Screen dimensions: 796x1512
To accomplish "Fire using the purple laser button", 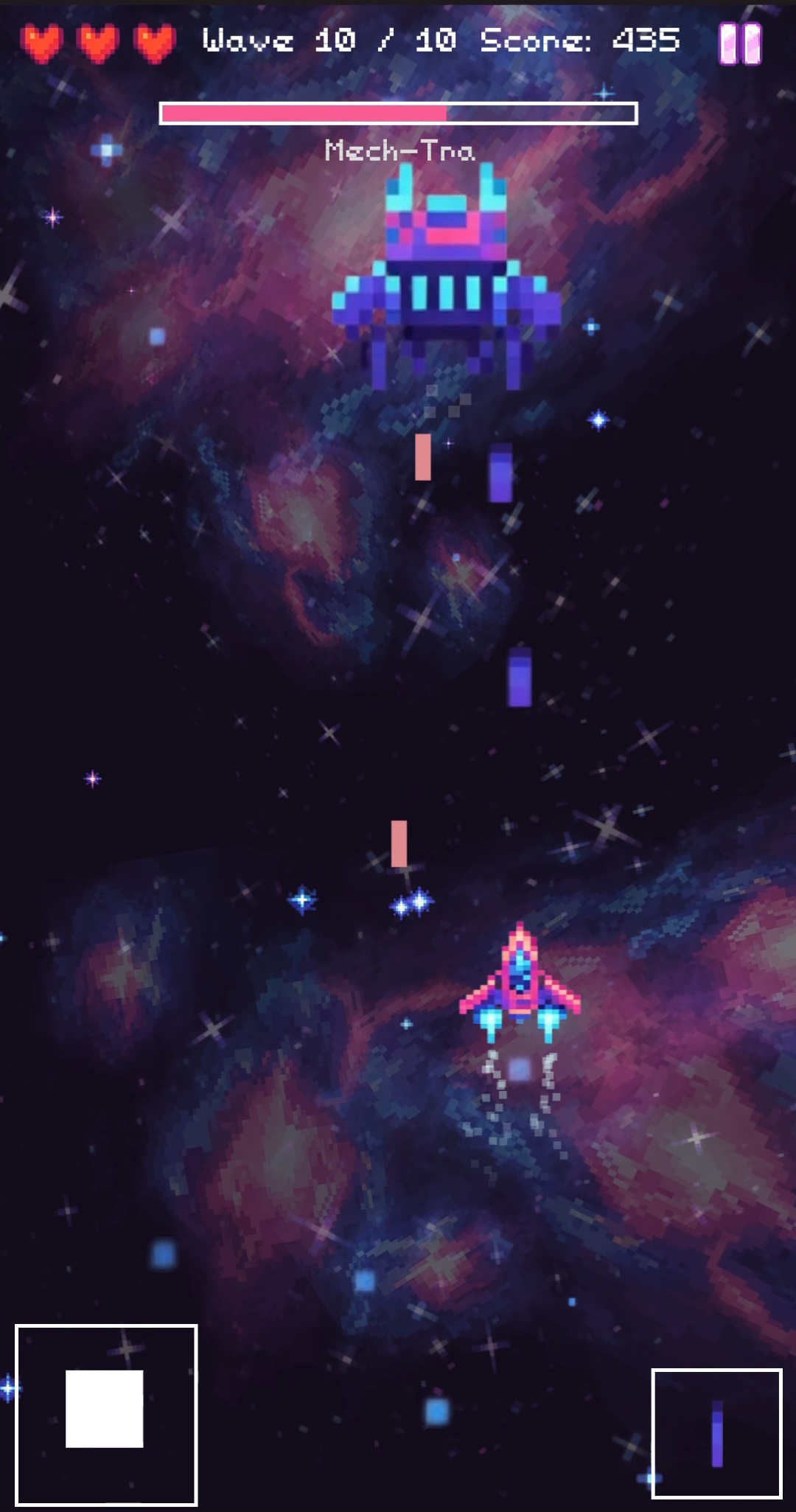I will [716, 1434].
